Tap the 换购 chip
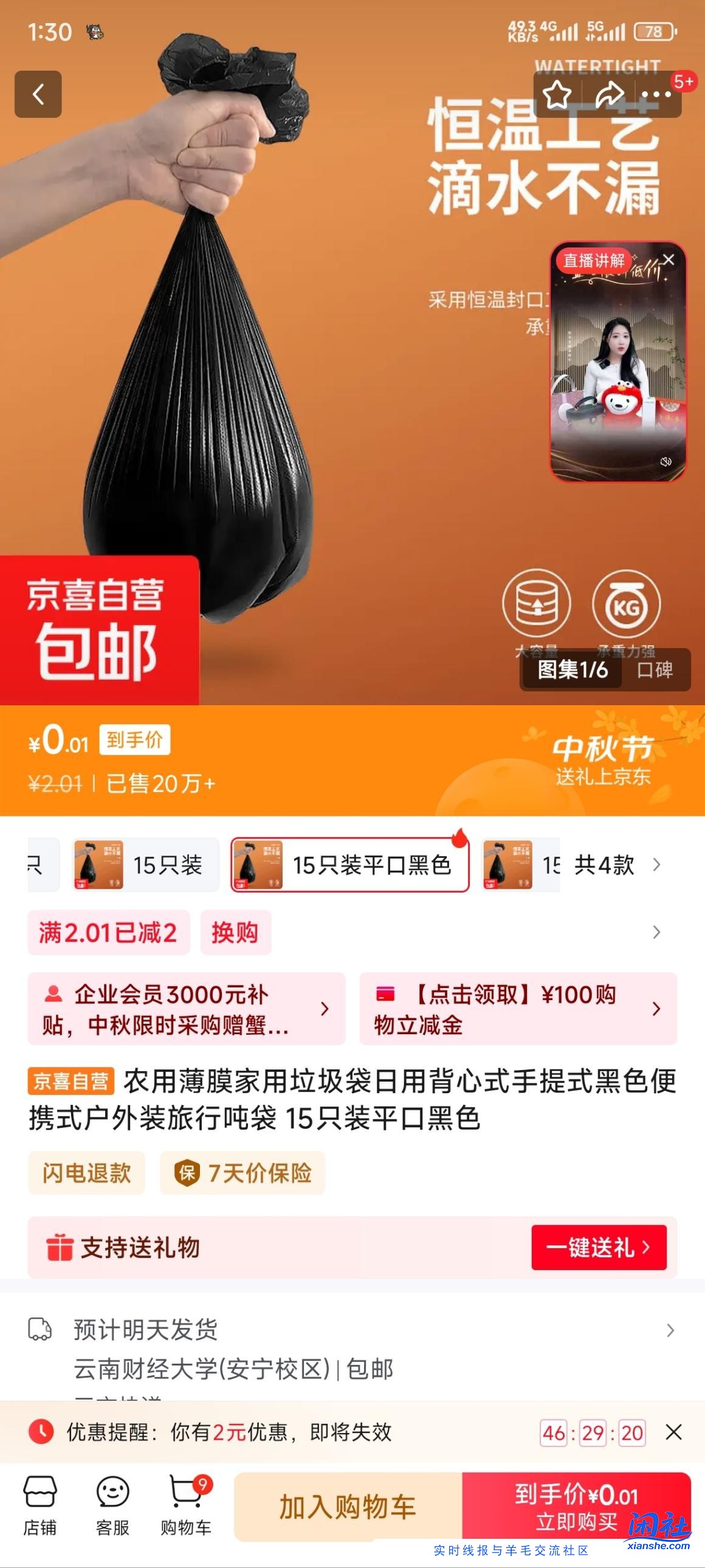705x1568 pixels. (x=235, y=933)
